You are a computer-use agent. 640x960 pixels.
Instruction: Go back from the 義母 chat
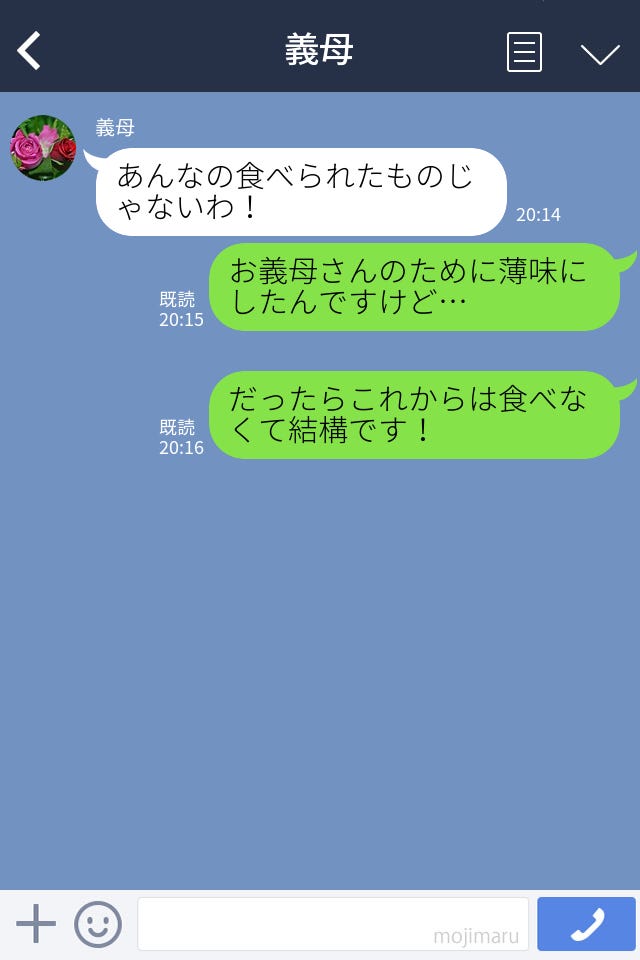30,51
